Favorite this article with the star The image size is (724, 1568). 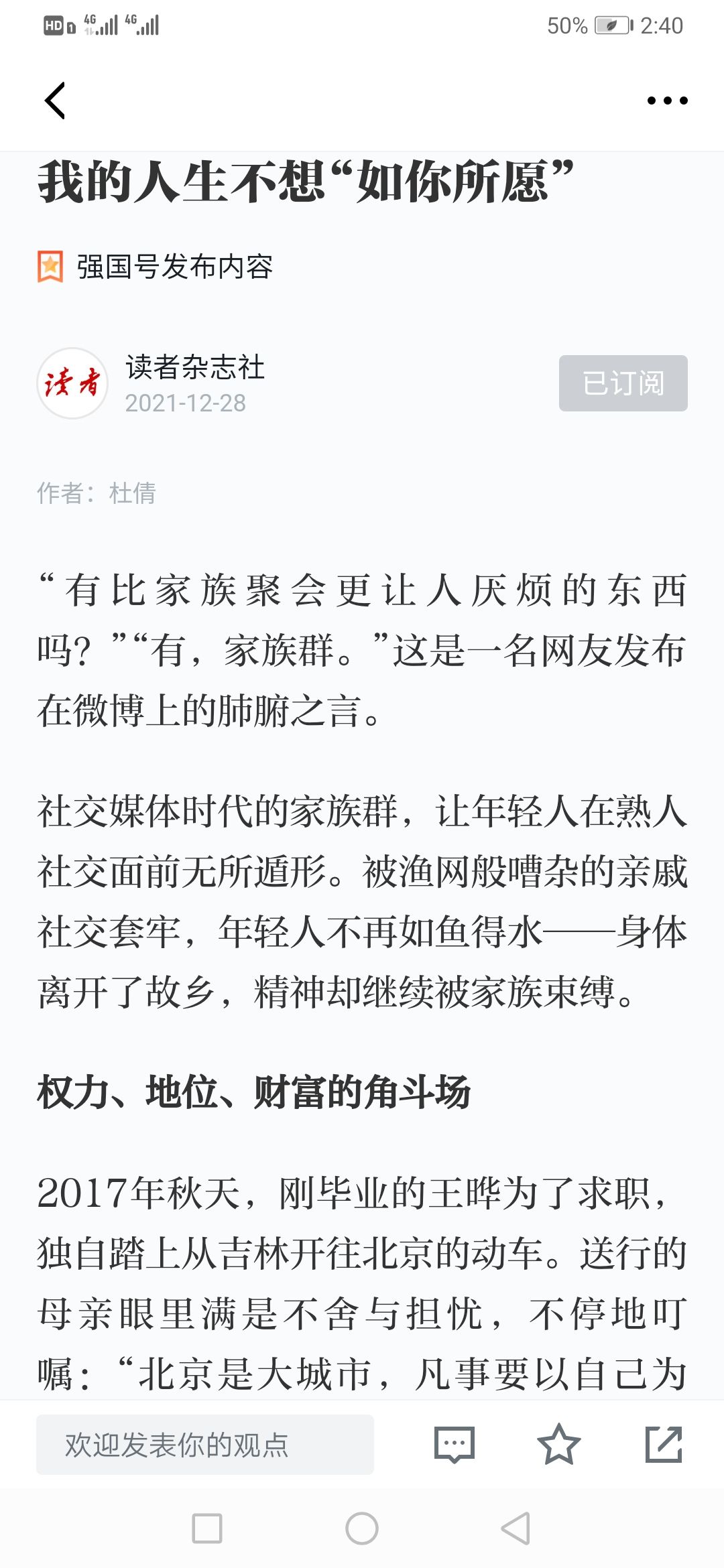pos(558,1444)
